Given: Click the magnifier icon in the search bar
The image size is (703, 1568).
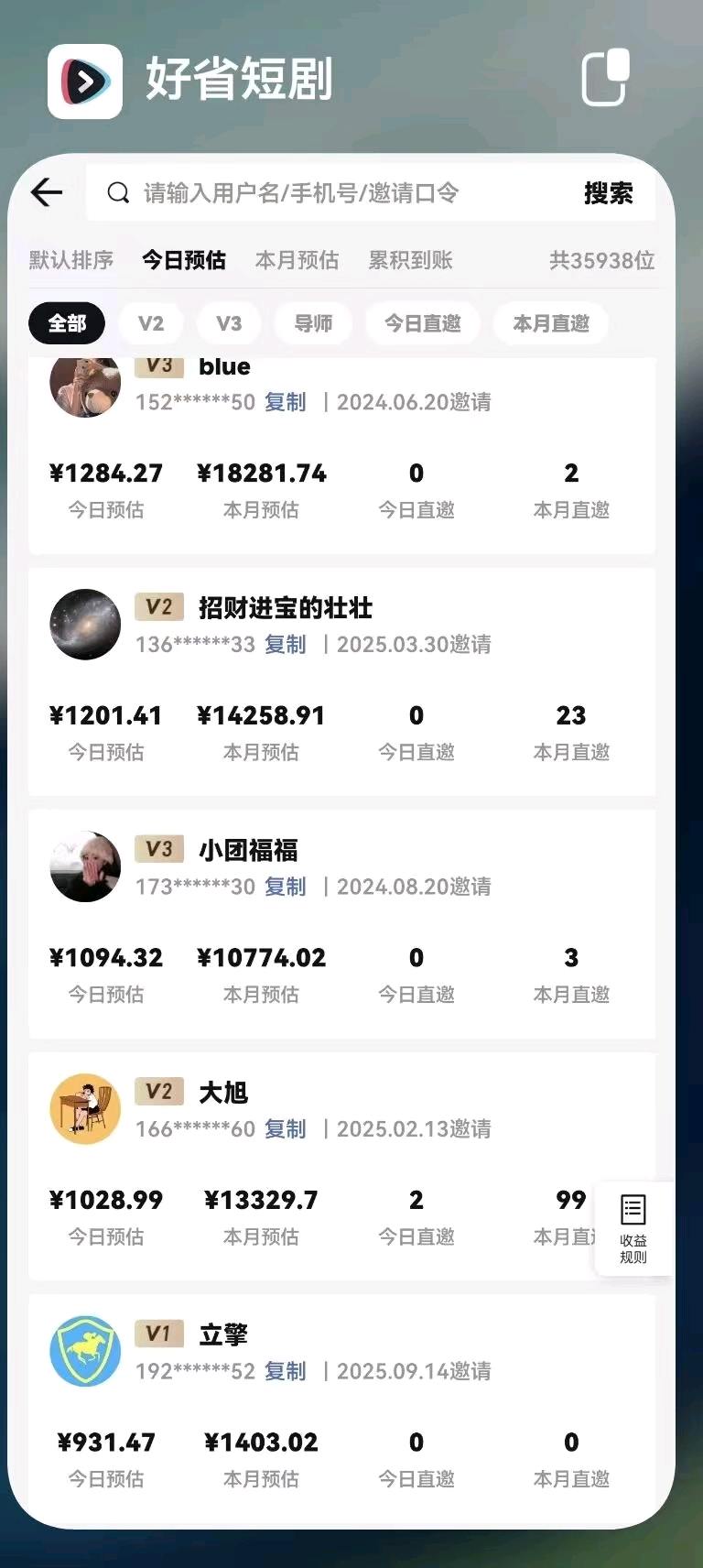Looking at the screenshot, I should (x=117, y=193).
